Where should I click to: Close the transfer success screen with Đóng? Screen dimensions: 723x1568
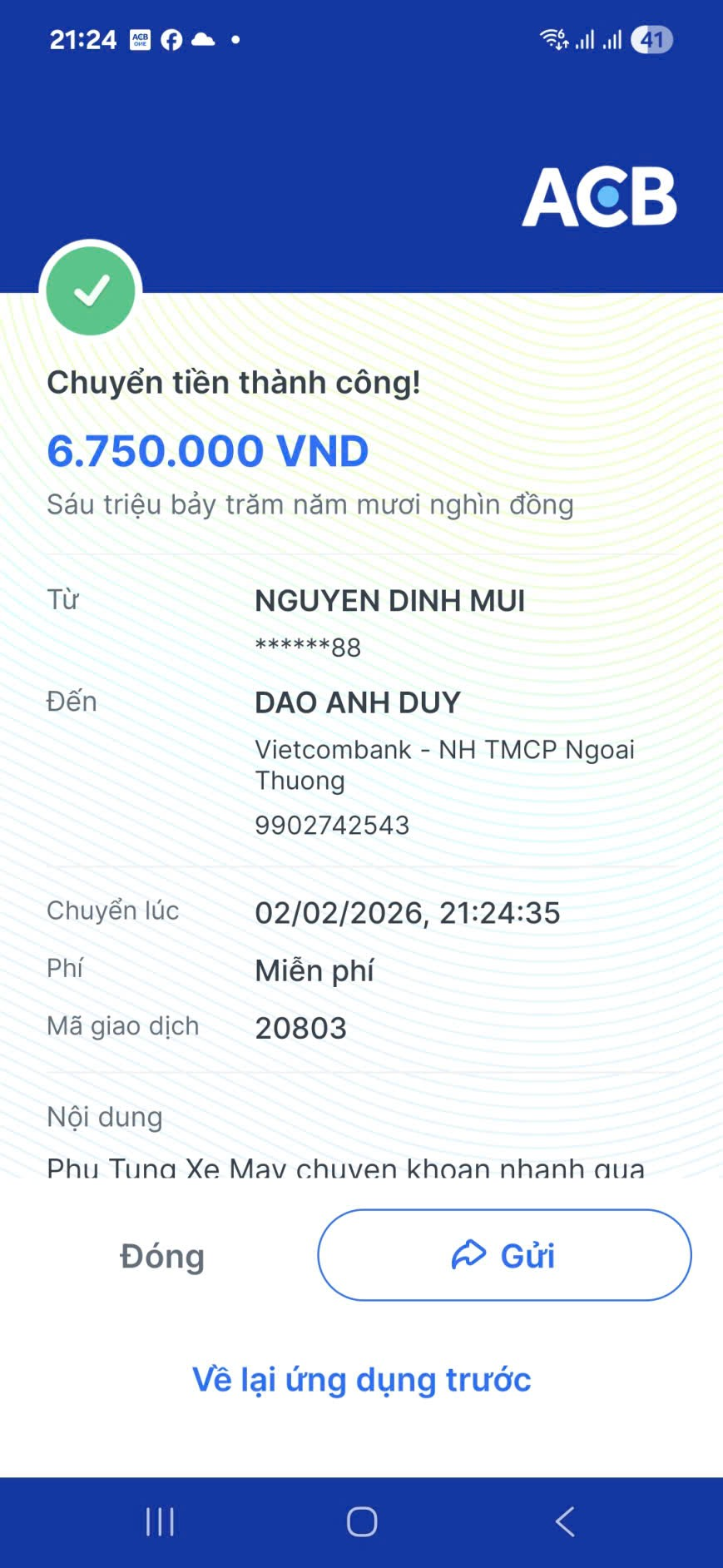[x=162, y=1256]
